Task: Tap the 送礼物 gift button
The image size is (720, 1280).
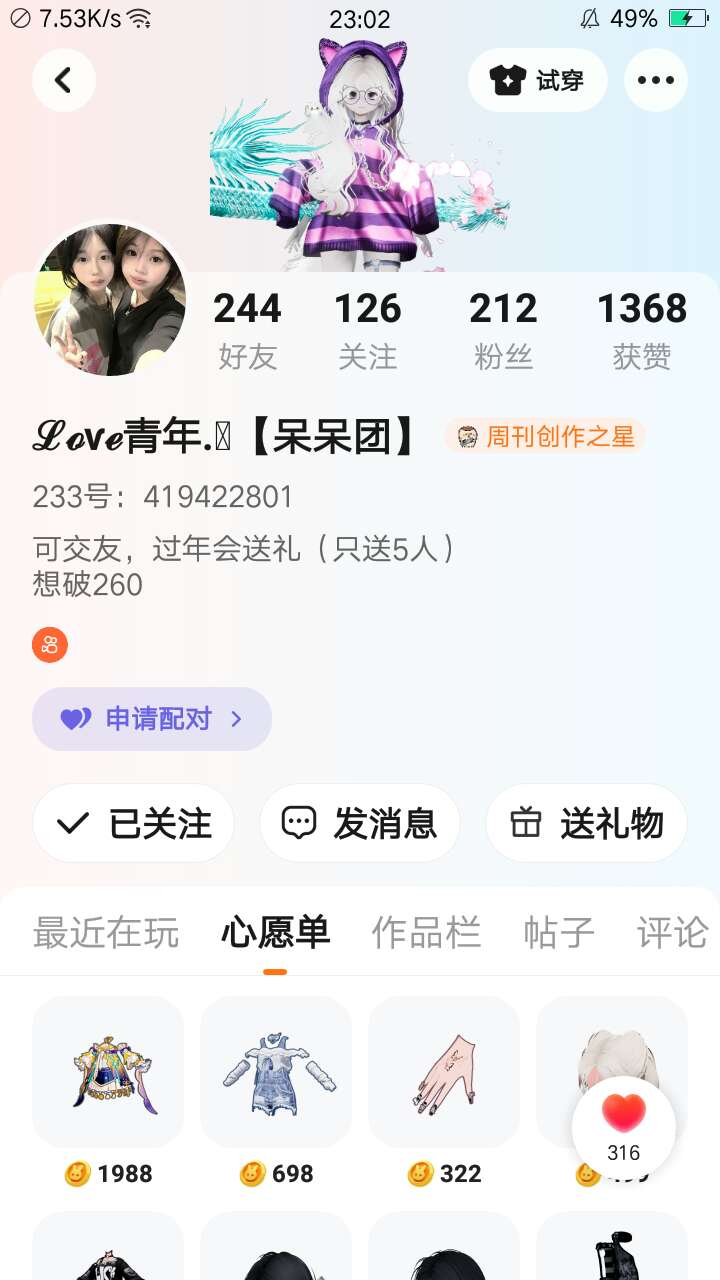Action: click(586, 823)
